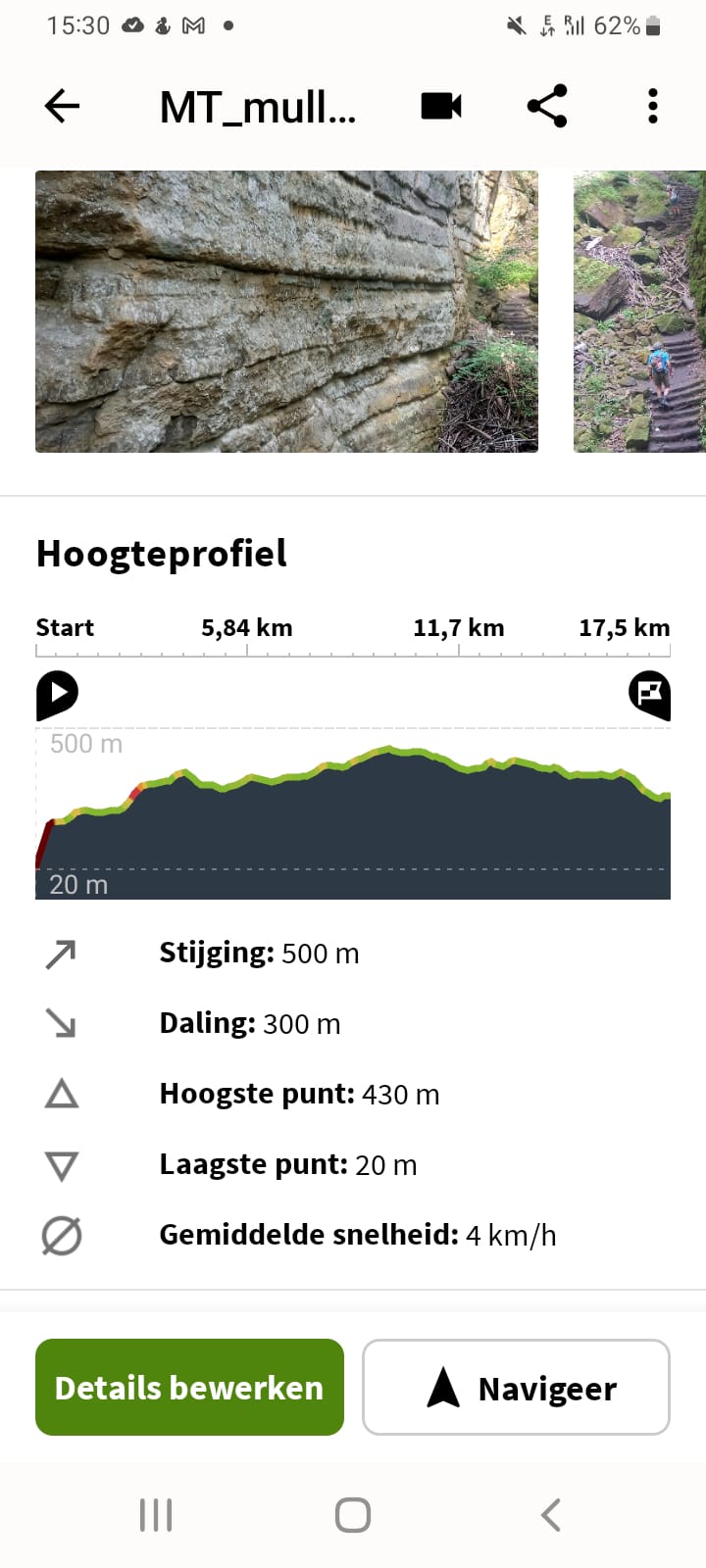The height and width of the screenshot is (1568, 706).
Task: Tap the elevation profile chart
Action: coord(353,813)
